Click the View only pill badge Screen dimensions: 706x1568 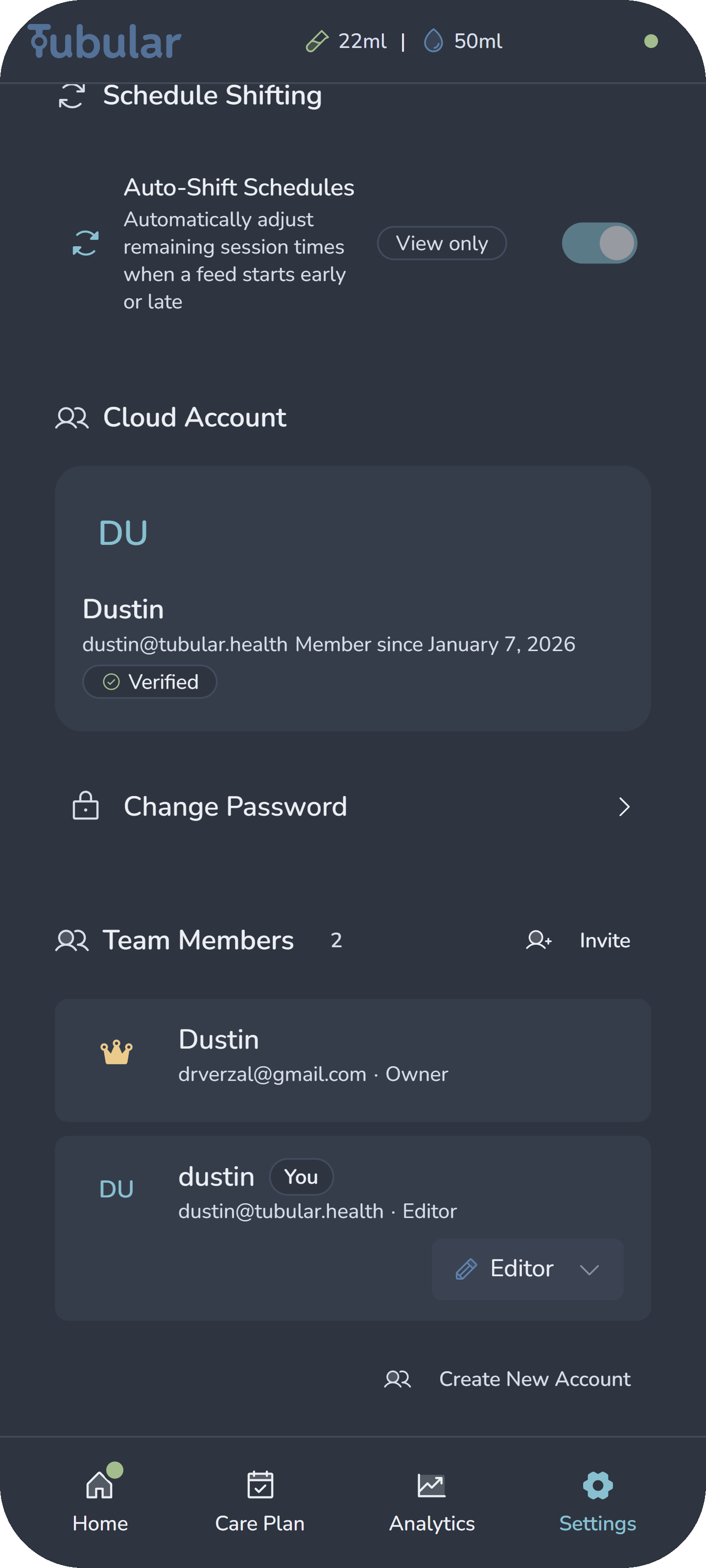442,243
